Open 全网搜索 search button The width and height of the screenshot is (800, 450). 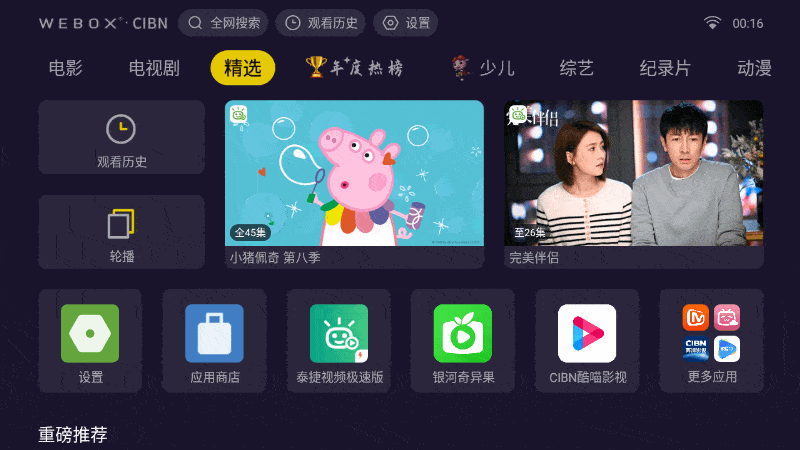click(223, 23)
